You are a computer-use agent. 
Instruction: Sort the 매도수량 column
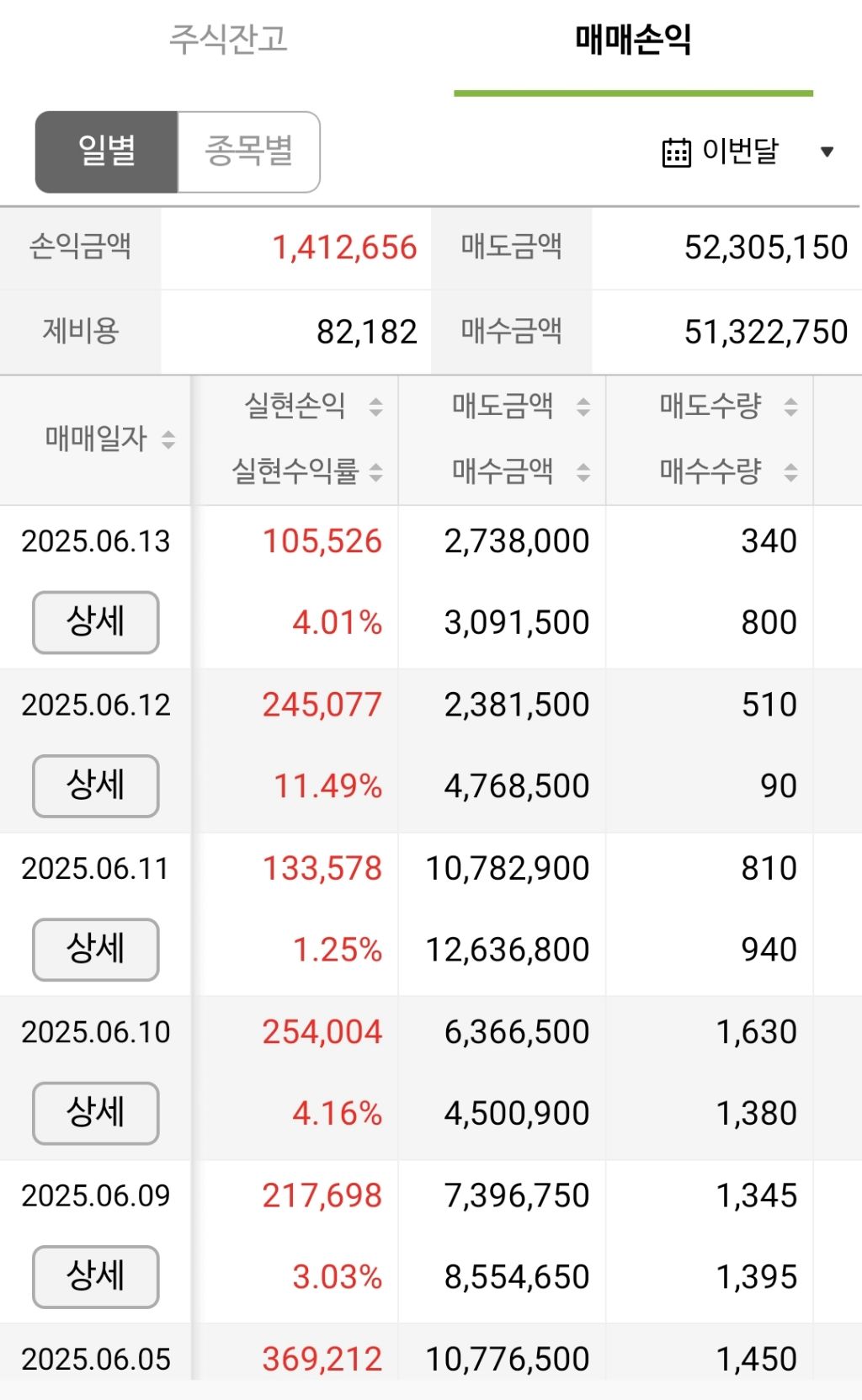(789, 406)
